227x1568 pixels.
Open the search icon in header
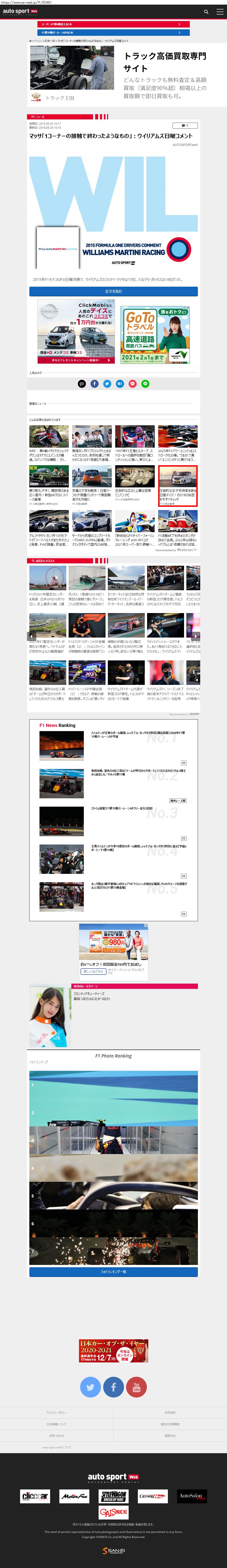click(x=206, y=12)
